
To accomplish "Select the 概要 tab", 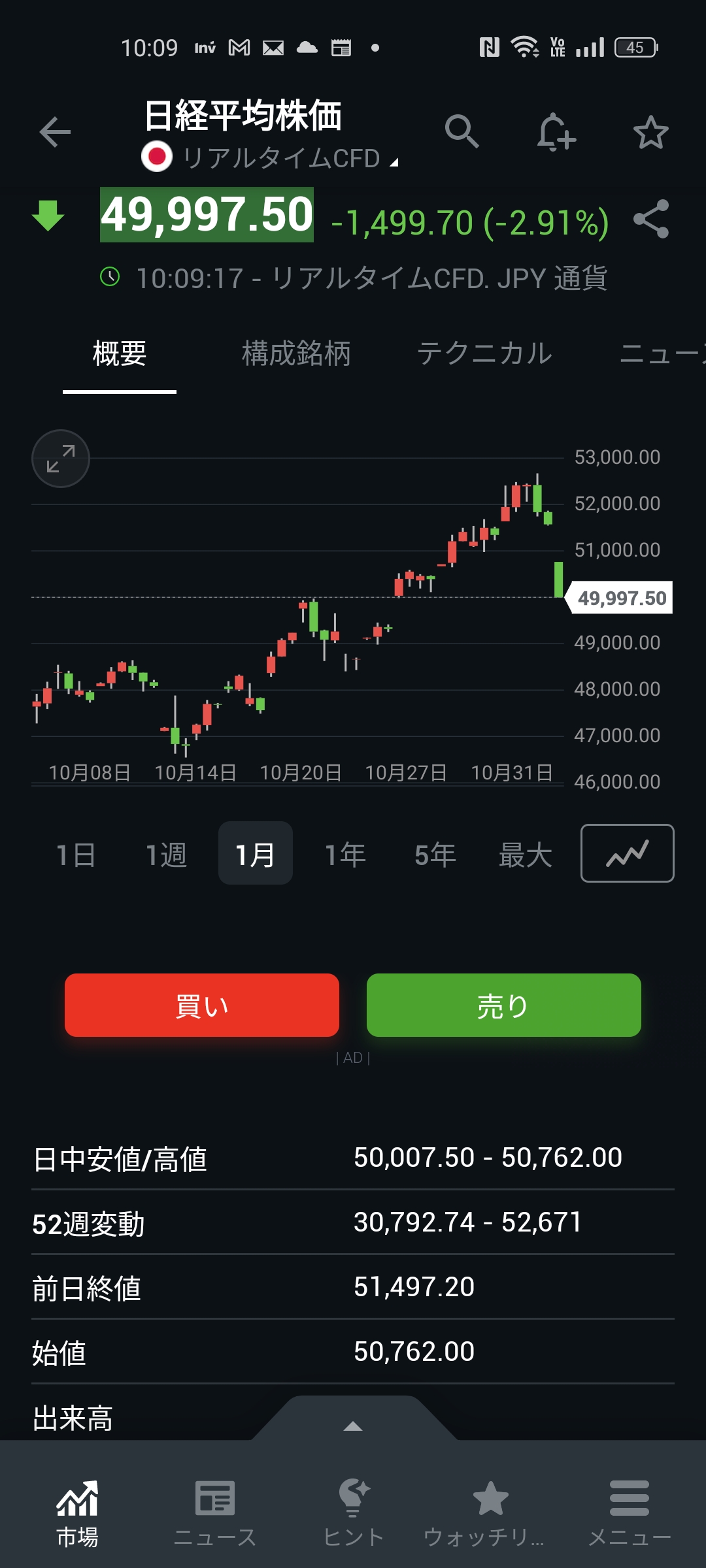I will pos(120,353).
